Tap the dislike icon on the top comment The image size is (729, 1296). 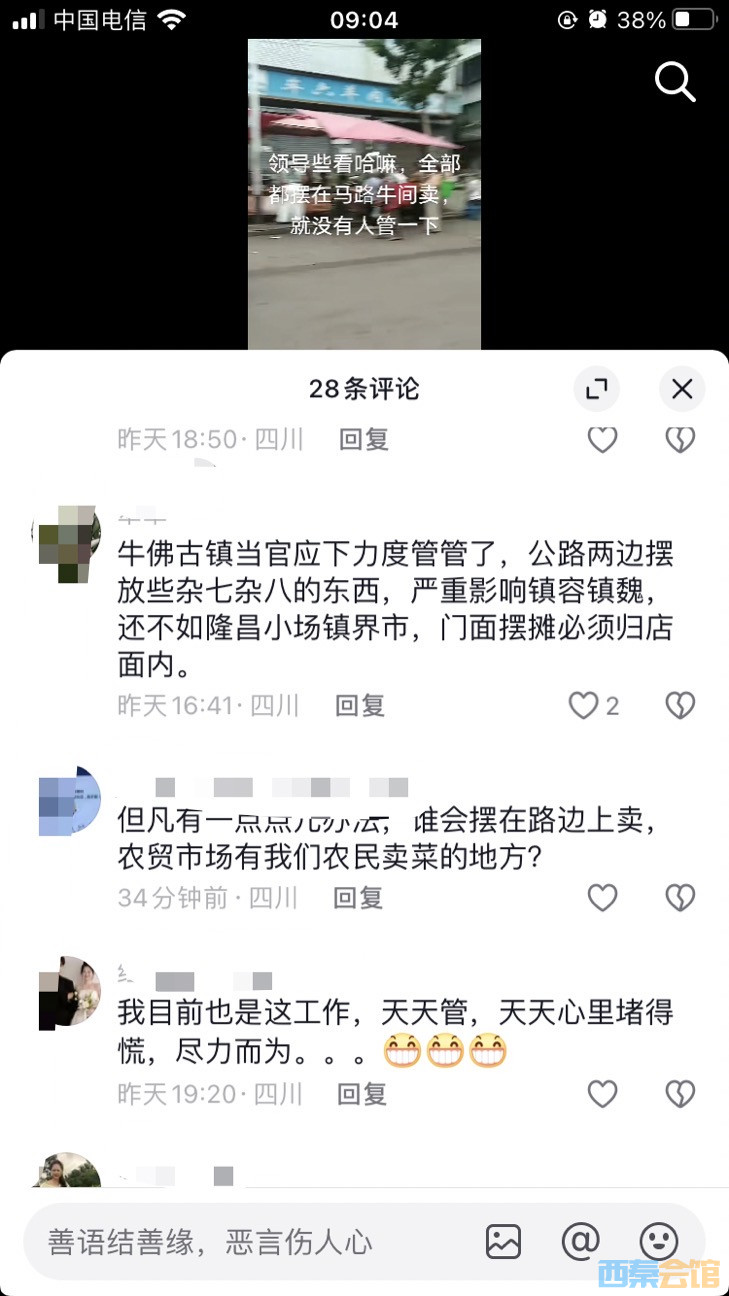pyautogui.click(x=680, y=439)
